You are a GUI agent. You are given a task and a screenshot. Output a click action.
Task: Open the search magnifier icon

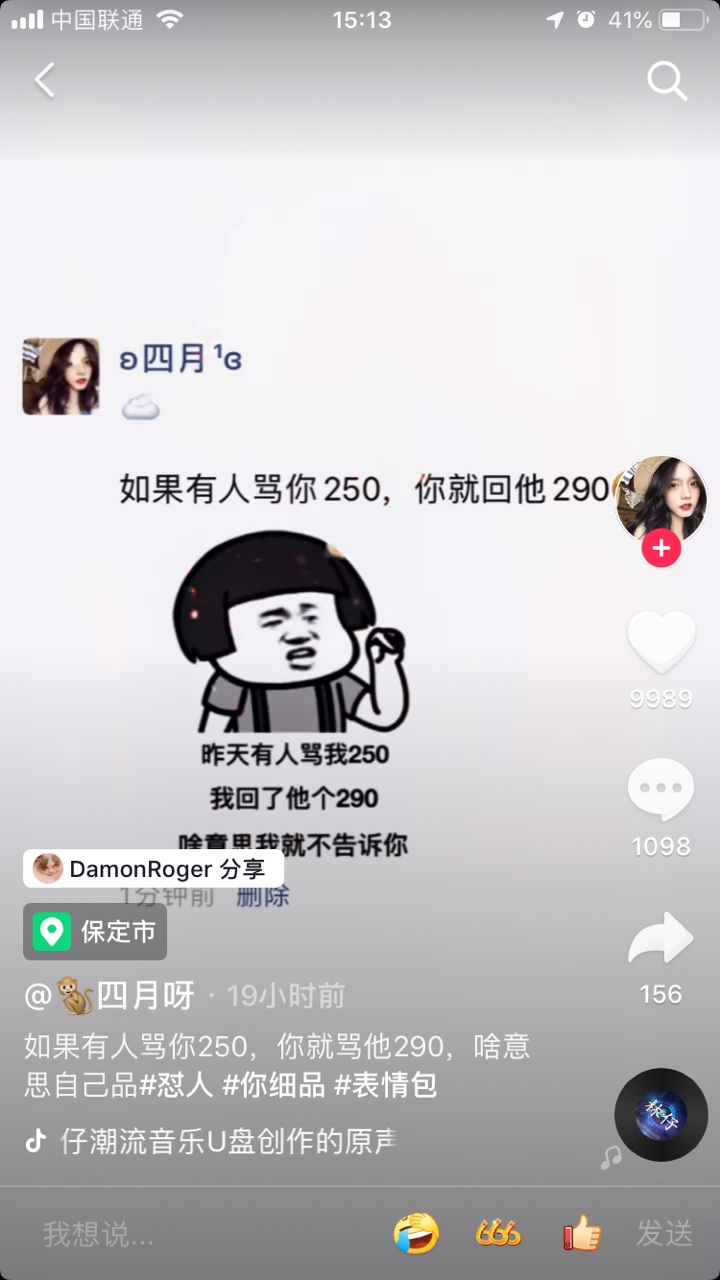(666, 80)
